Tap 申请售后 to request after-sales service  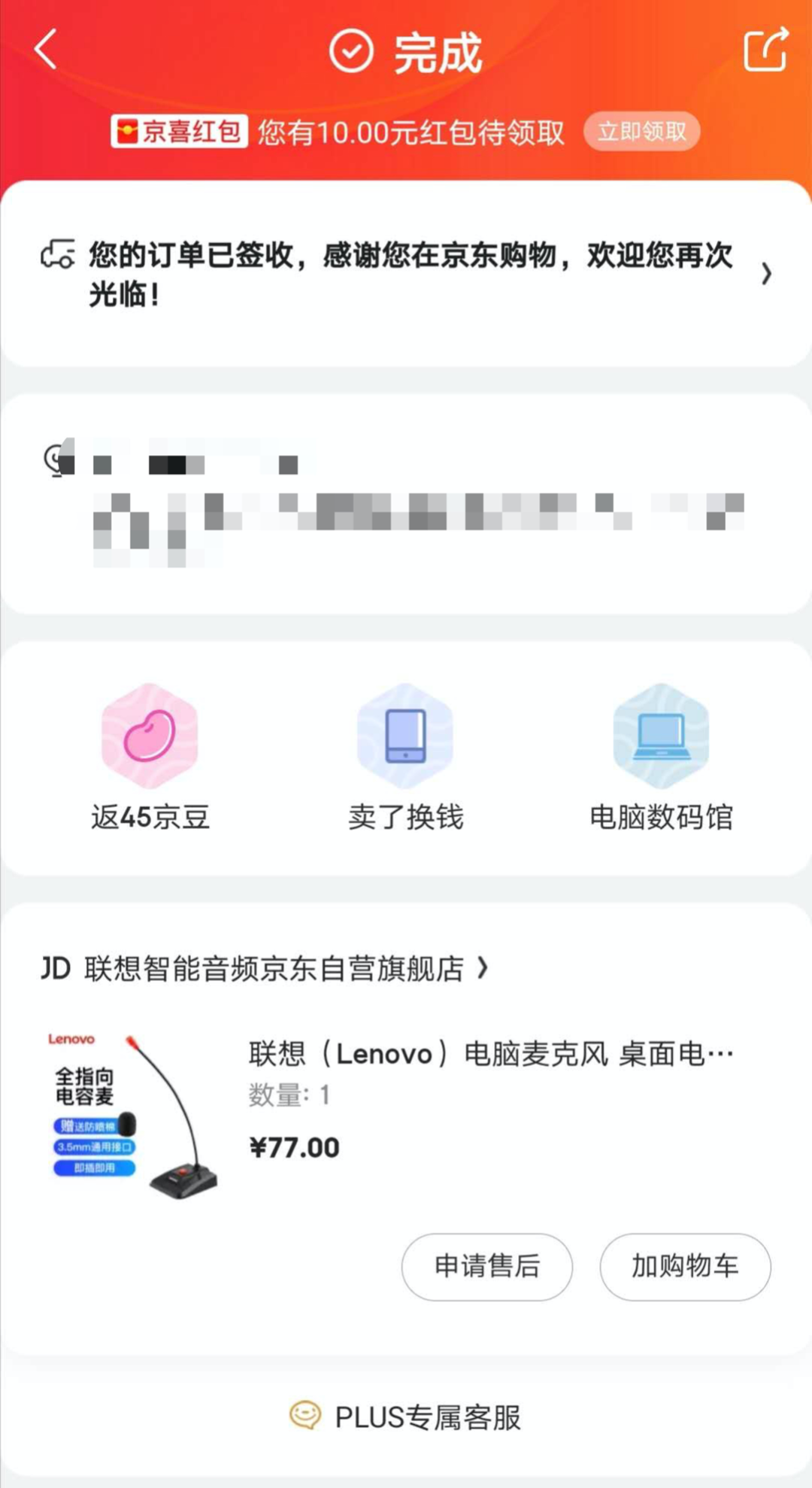[x=487, y=1266]
